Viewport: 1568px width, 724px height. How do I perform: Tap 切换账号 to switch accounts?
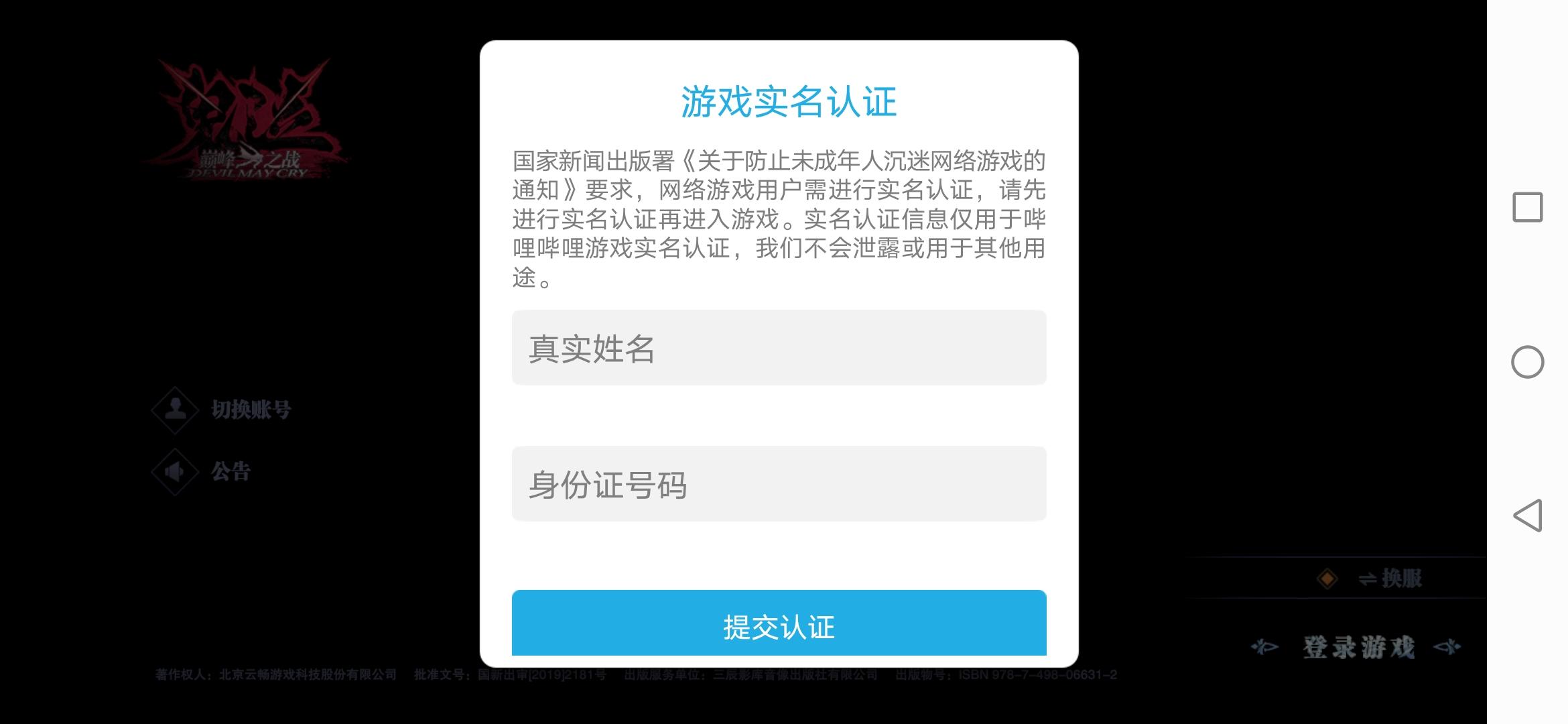point(249,410)
